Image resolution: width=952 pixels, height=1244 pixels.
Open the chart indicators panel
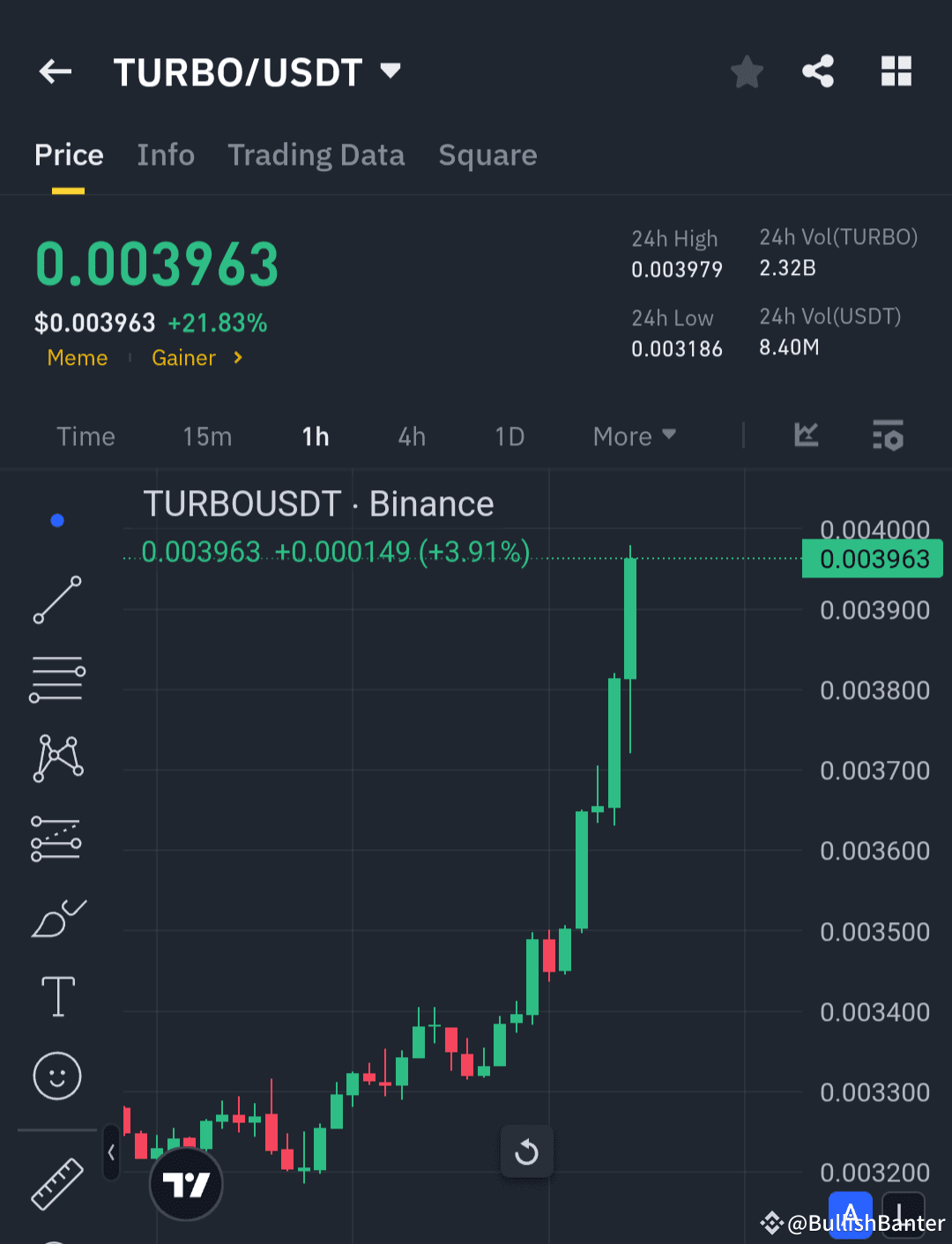[x=806, y=436]
